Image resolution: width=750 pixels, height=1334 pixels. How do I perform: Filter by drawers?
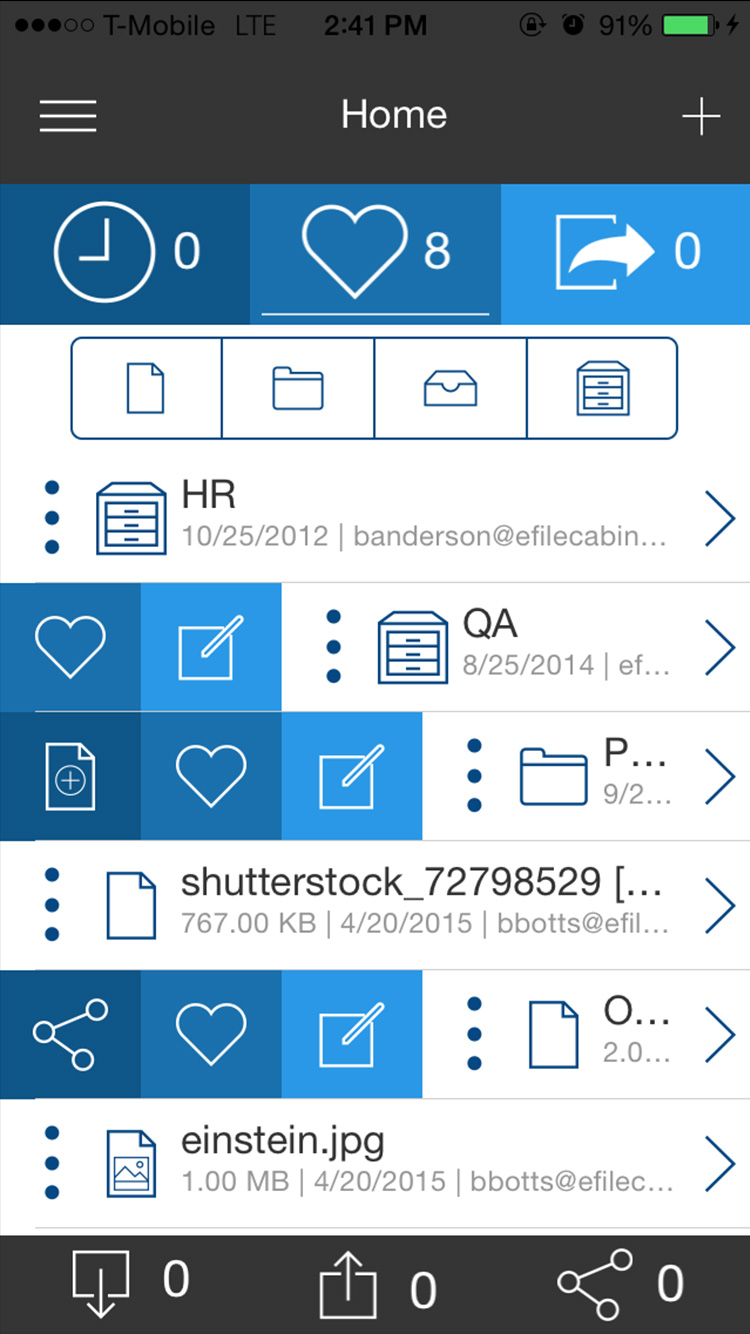point(450,388)
